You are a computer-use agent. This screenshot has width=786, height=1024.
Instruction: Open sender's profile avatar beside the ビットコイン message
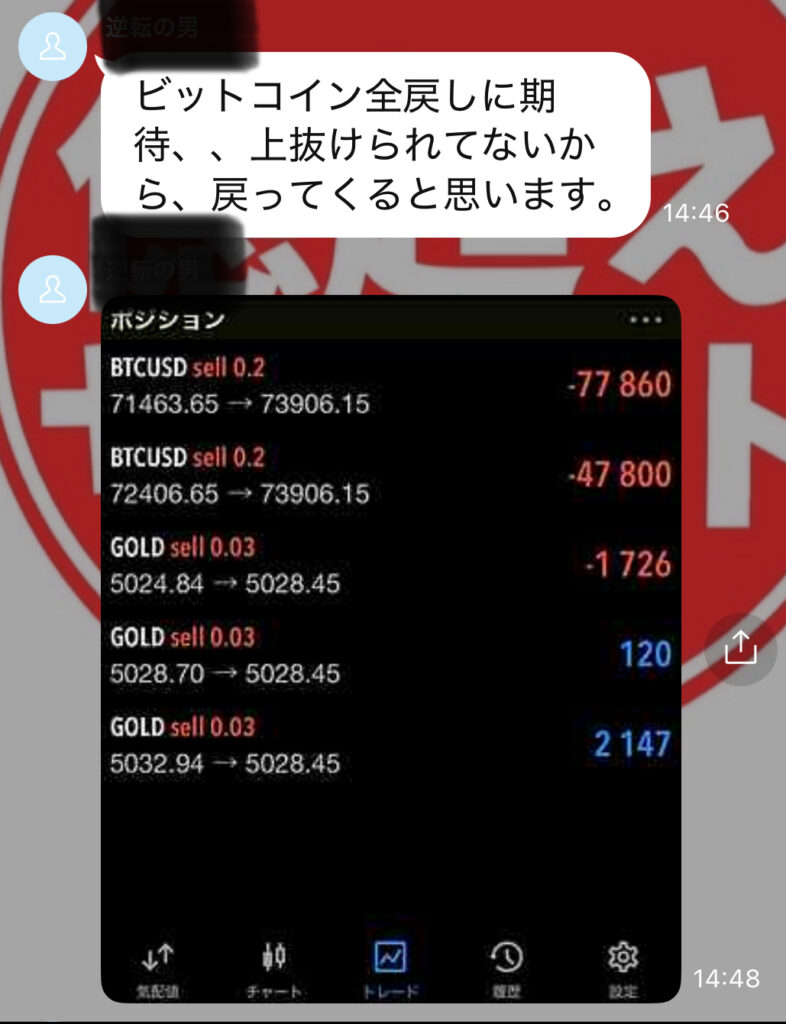(53, 47)
